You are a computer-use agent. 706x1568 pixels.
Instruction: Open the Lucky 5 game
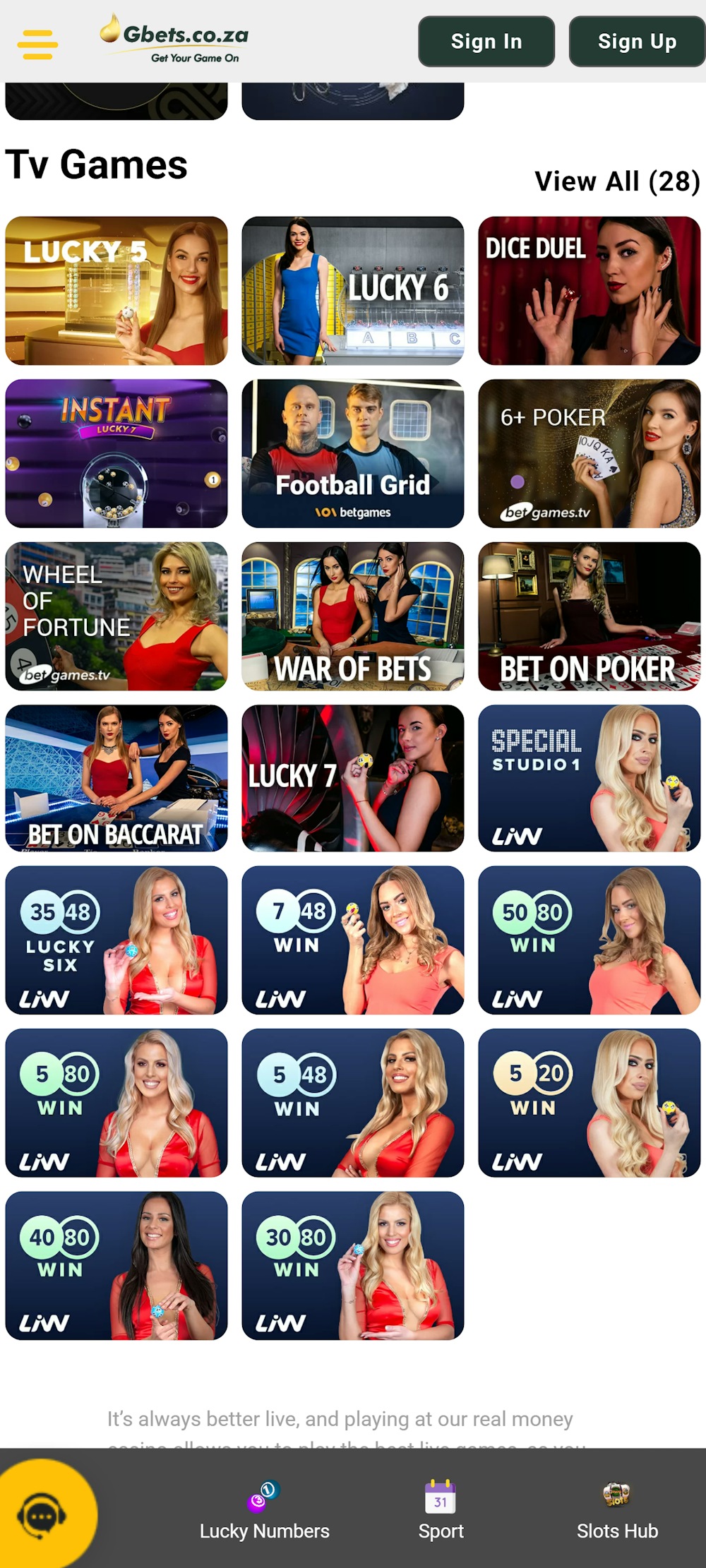coord(116,289)
